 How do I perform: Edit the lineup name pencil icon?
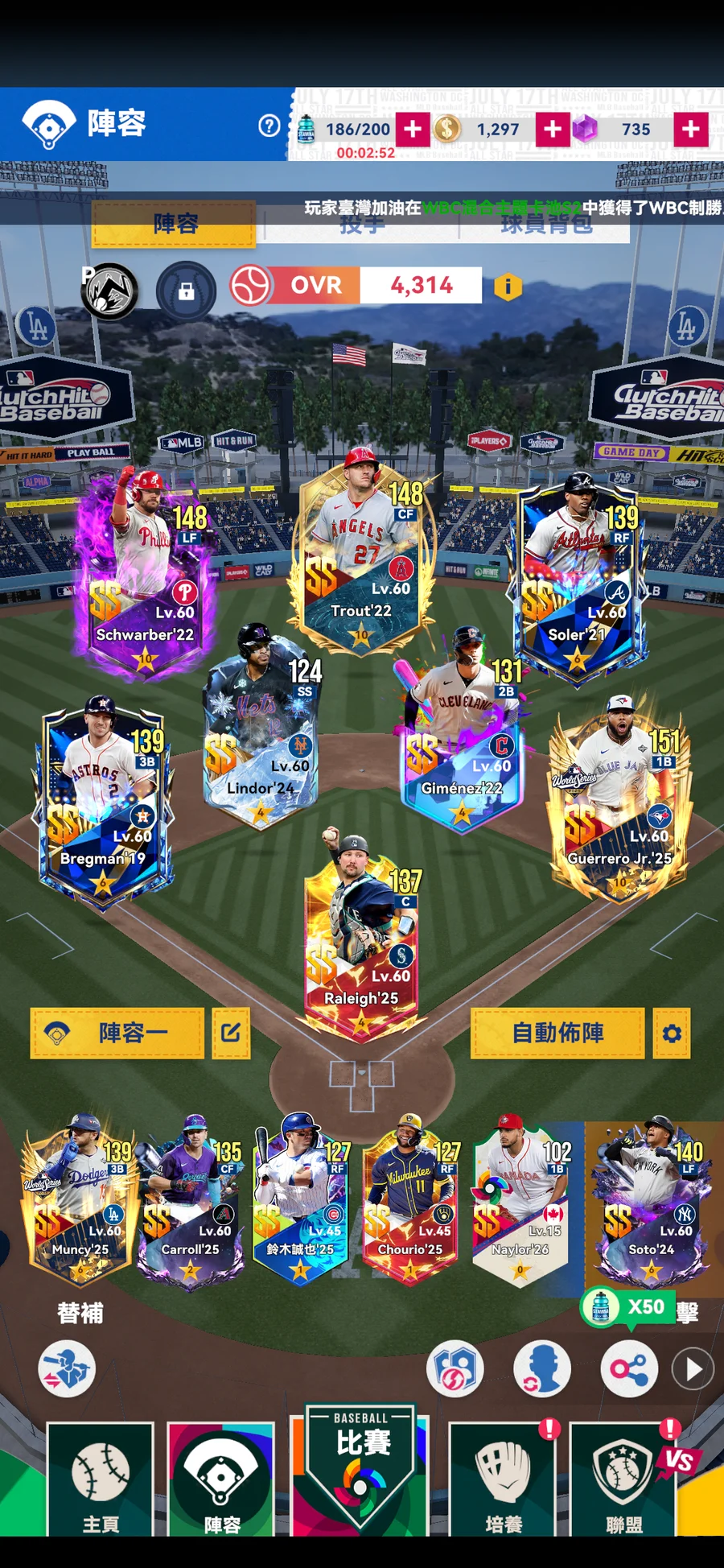click(x=231, y=1033)
